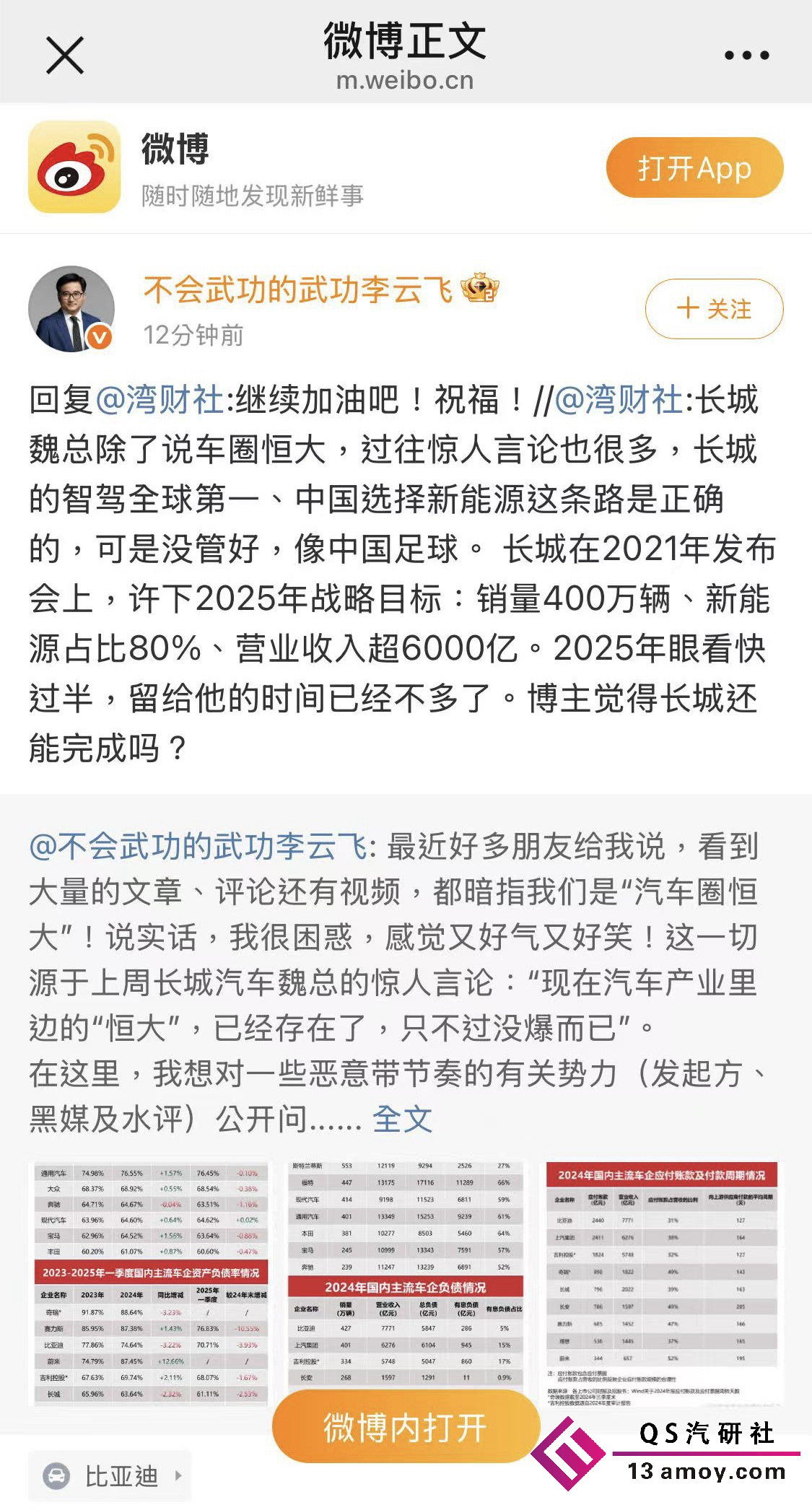Screen dimensions: 812x1510
Task: Close the Weibo web page
Action: [65, 56]
